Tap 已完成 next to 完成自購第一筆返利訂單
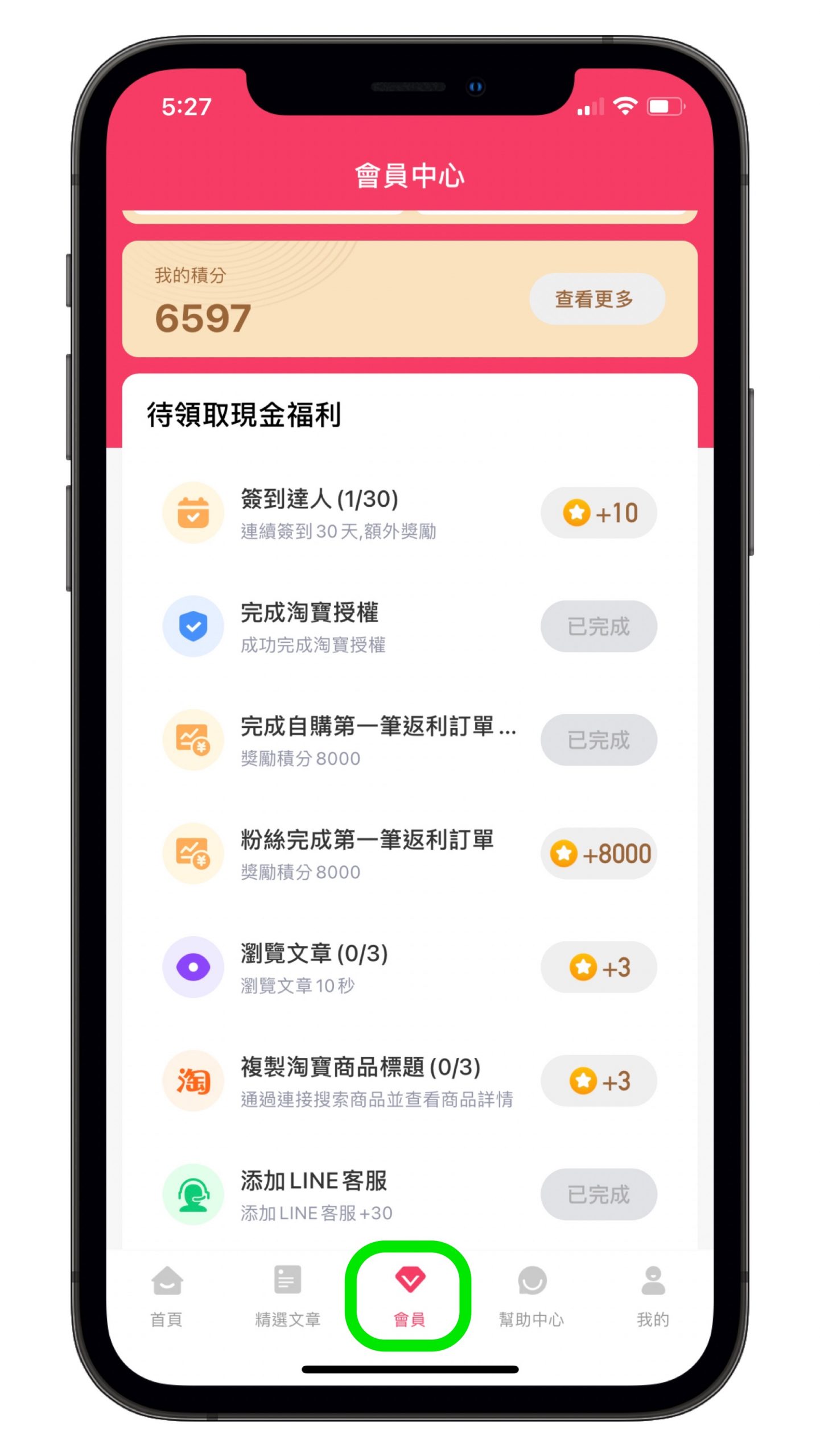This screenshot has height=1456, width=820. pos(599,739)
